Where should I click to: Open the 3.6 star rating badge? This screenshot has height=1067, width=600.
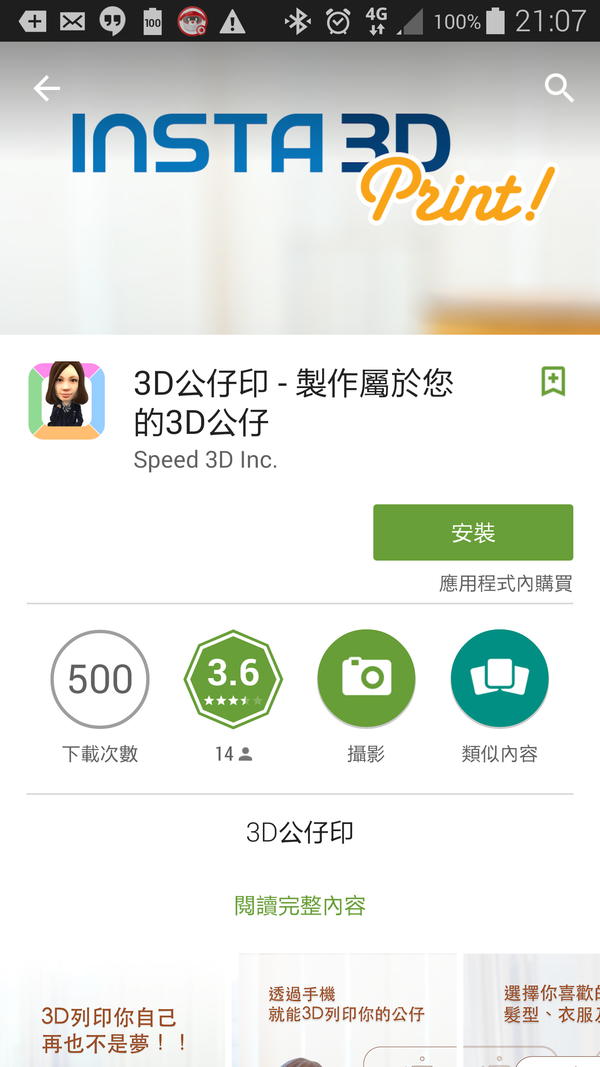click(x=233, y=679)
